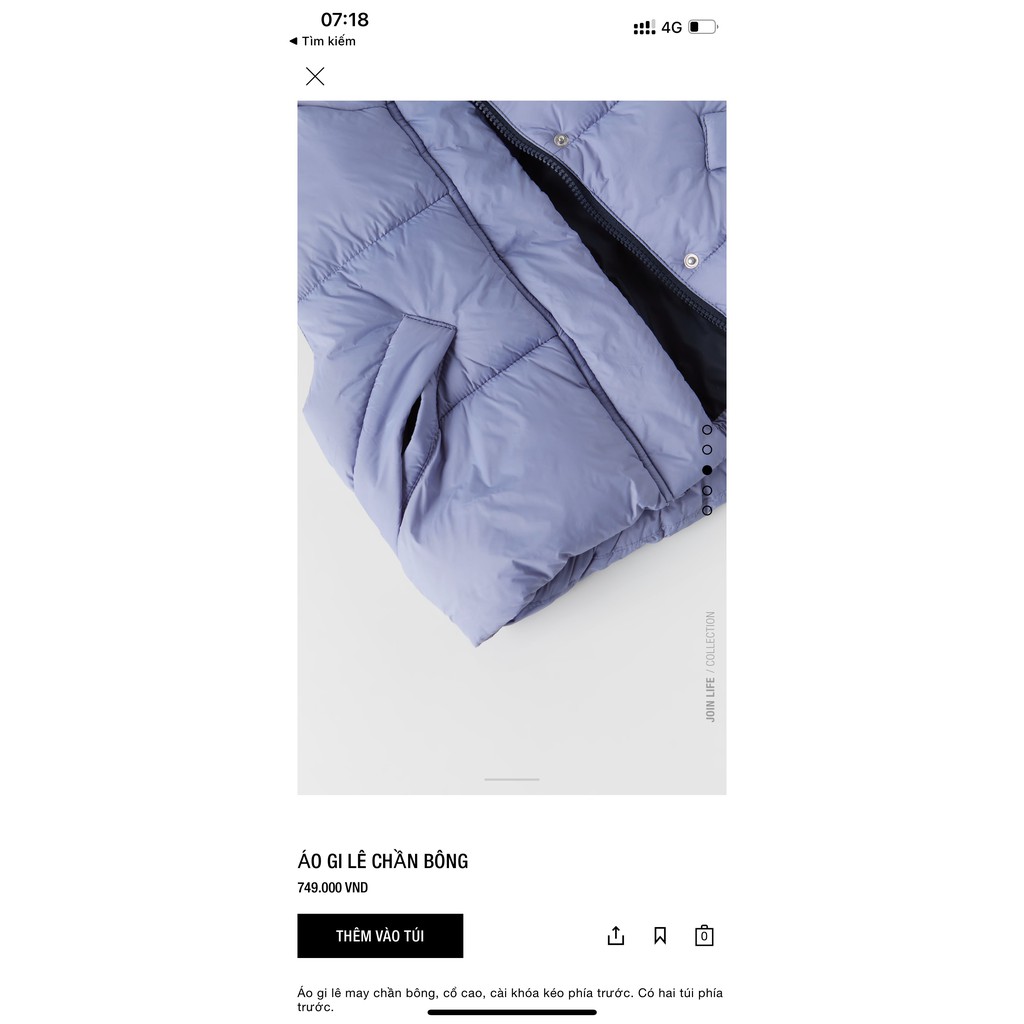Return to Tìm kiếm via the status bar link
The image size is (1024, 1024).
(323, 41)
